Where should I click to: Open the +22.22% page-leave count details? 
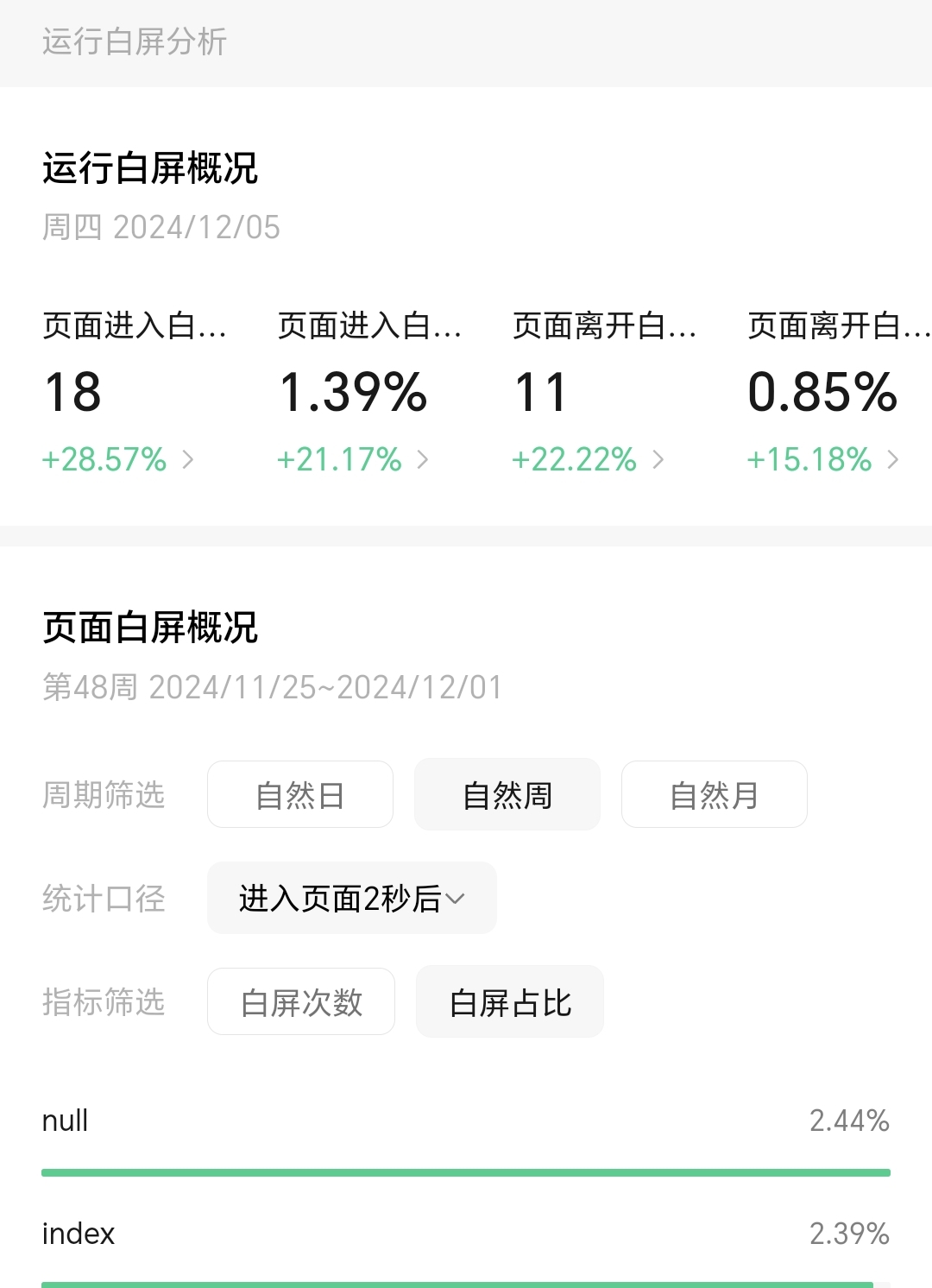(588, 459)
